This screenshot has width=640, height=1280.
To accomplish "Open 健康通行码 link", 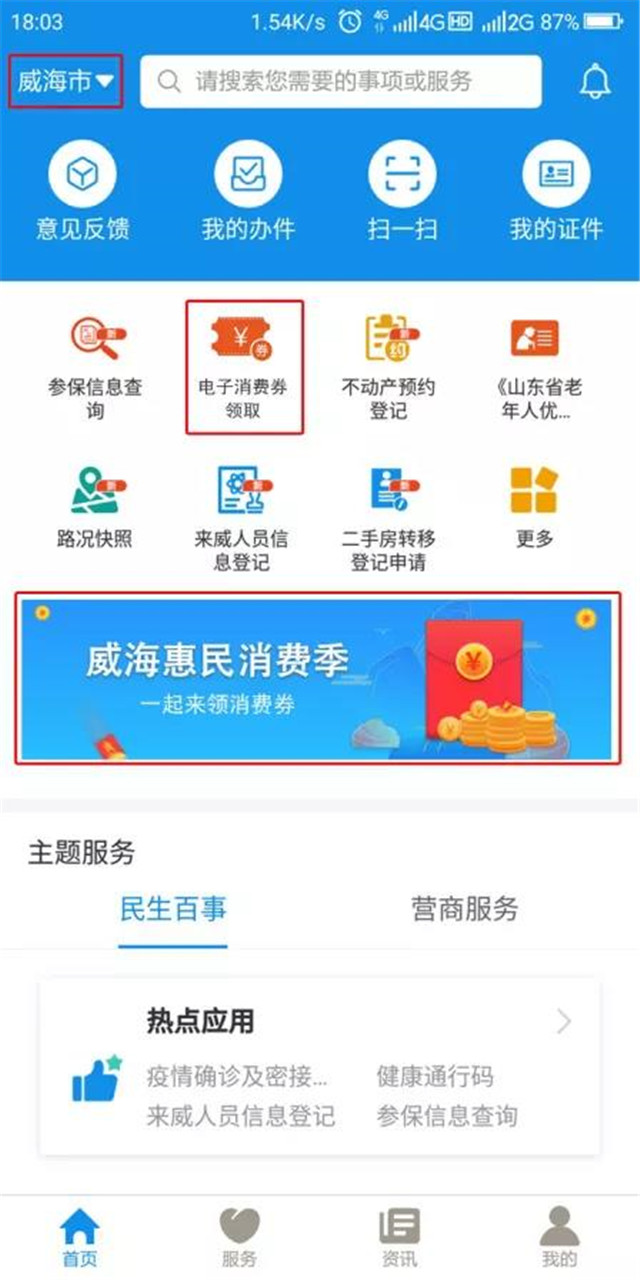I will 434,1077.
